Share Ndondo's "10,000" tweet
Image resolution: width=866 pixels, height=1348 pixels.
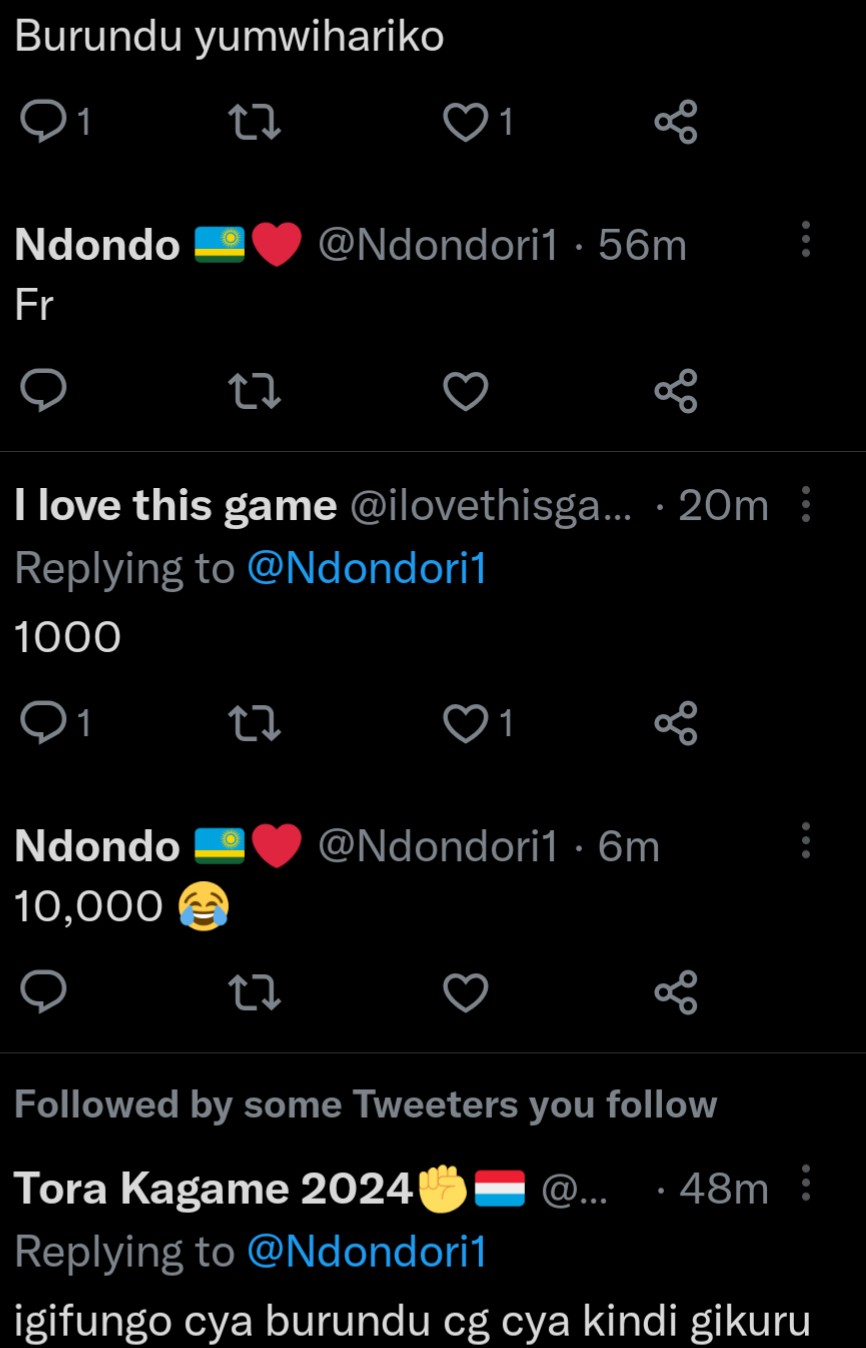coord(675,992)
